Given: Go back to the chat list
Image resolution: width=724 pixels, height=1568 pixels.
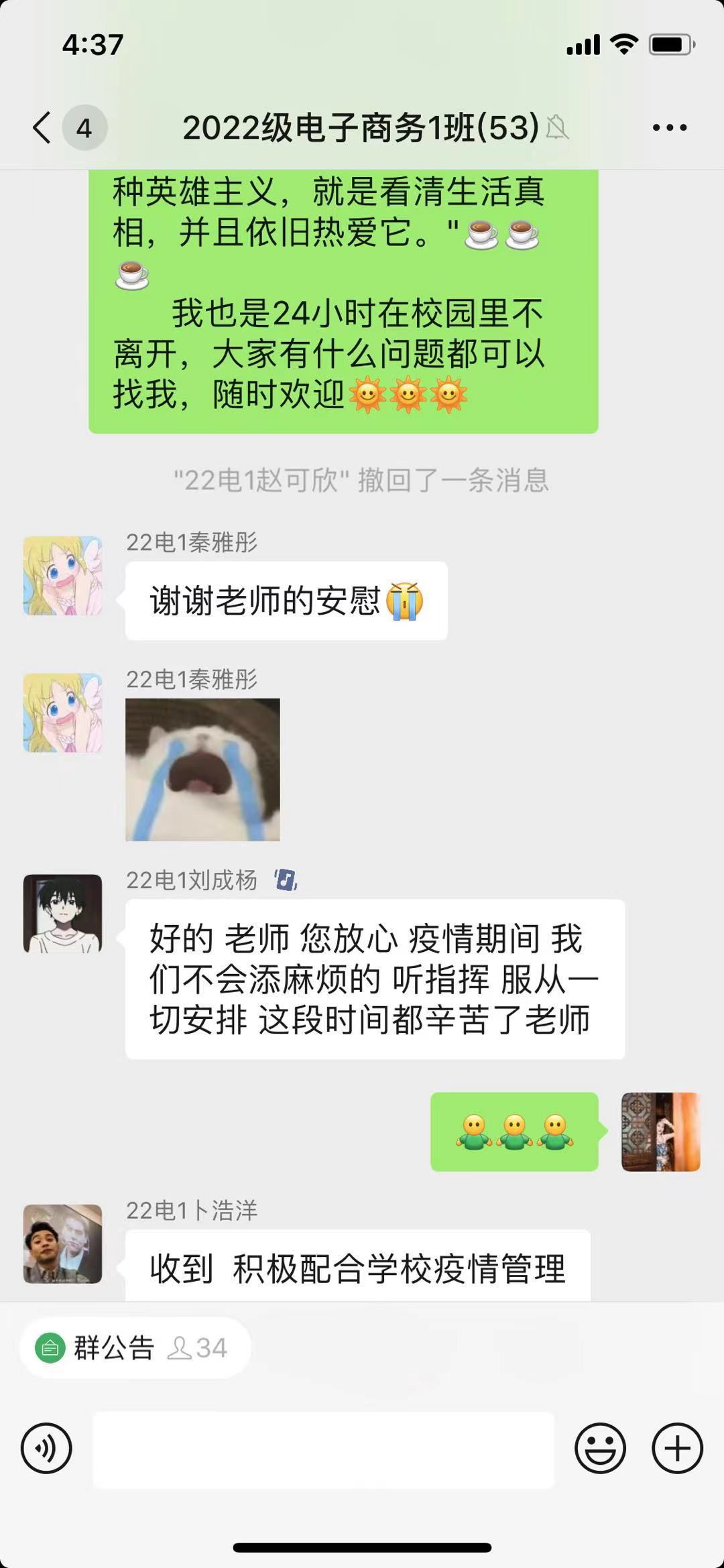Looking at the screenshot, I should (43, 127).
